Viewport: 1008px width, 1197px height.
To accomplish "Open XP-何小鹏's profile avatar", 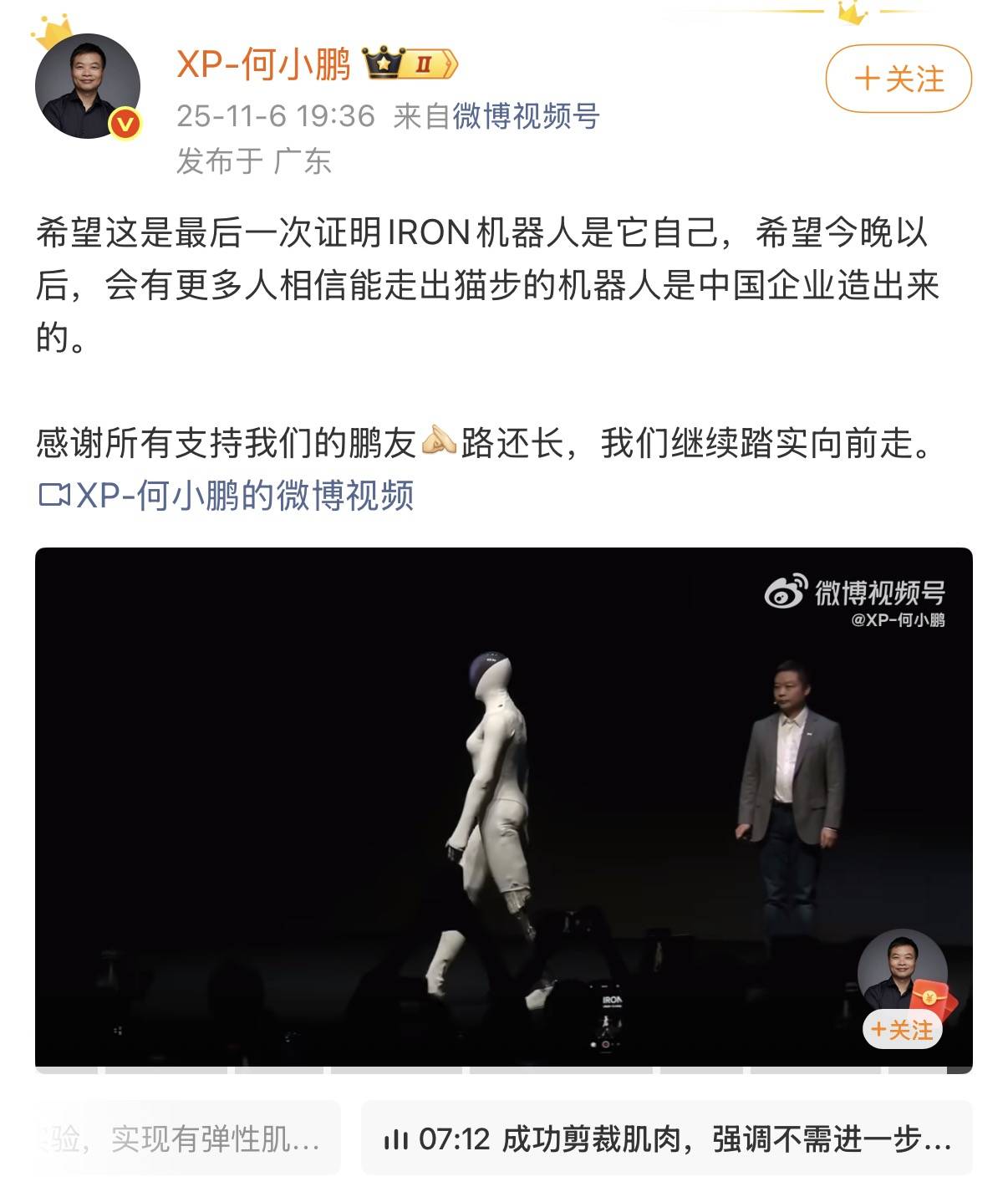I will point(87,86).
